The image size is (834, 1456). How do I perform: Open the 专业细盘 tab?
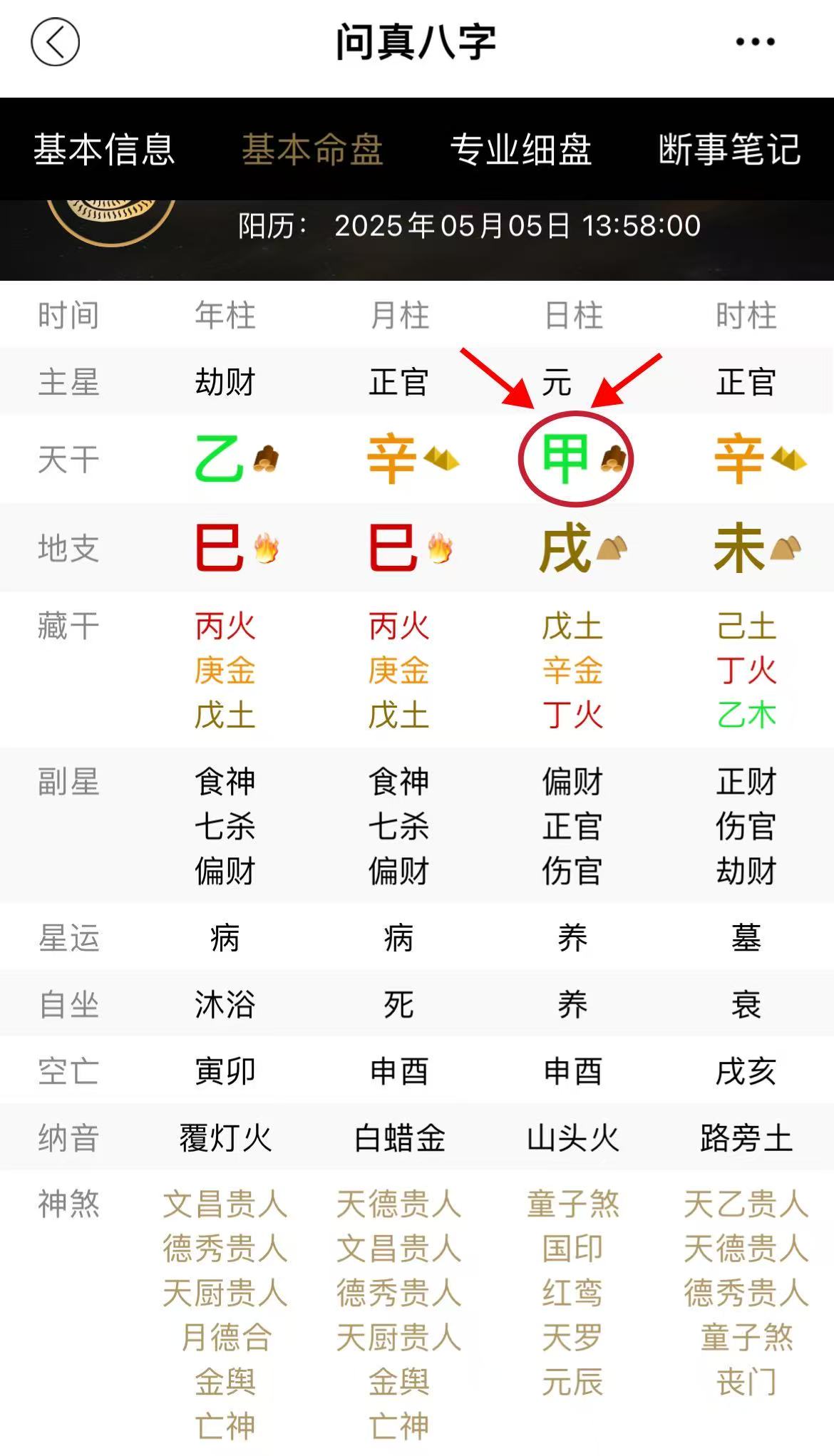[521, 150]
